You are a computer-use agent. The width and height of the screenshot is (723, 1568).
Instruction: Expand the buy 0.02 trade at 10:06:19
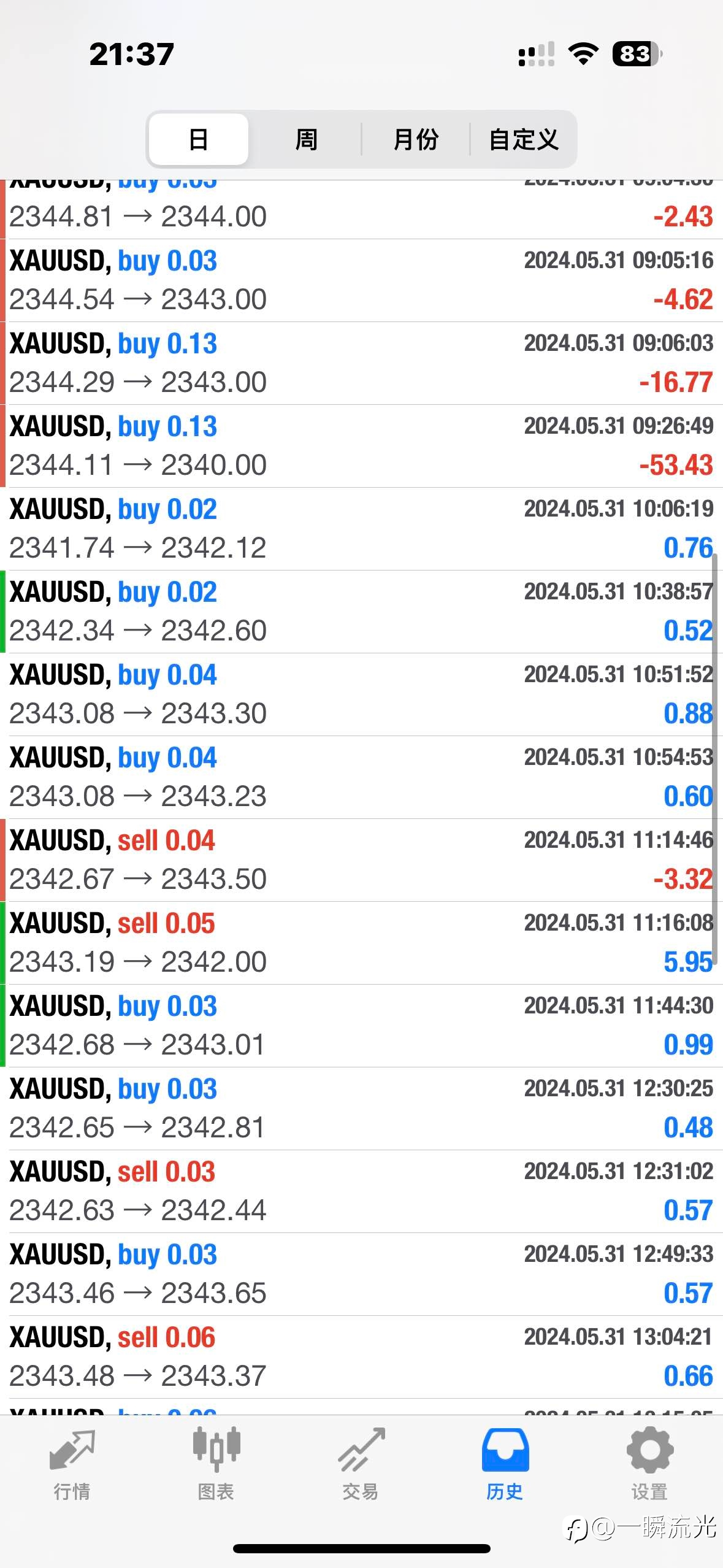361,529
